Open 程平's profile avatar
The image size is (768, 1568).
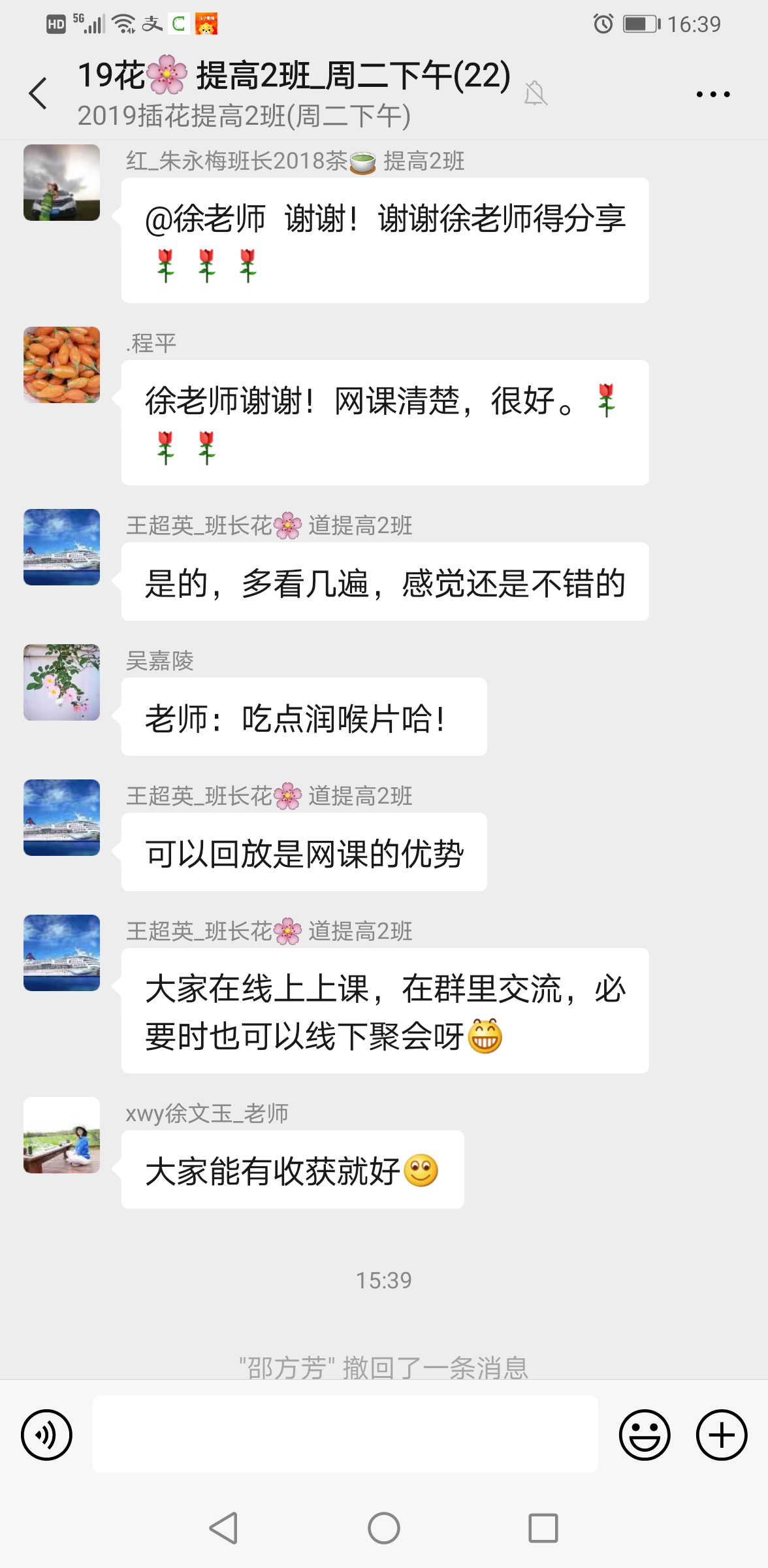[x=62, y=365]
